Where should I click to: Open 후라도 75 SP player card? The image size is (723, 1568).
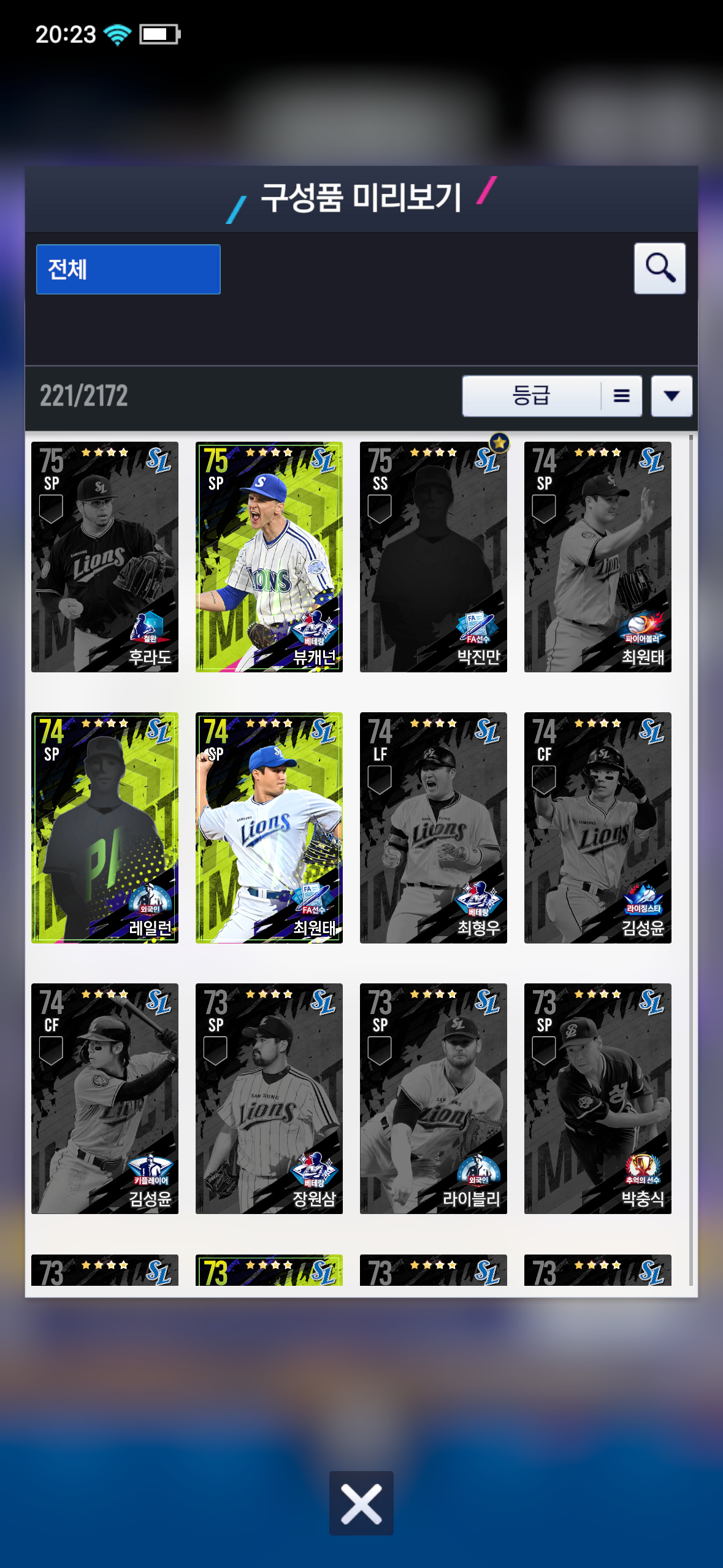coord(105,556)
